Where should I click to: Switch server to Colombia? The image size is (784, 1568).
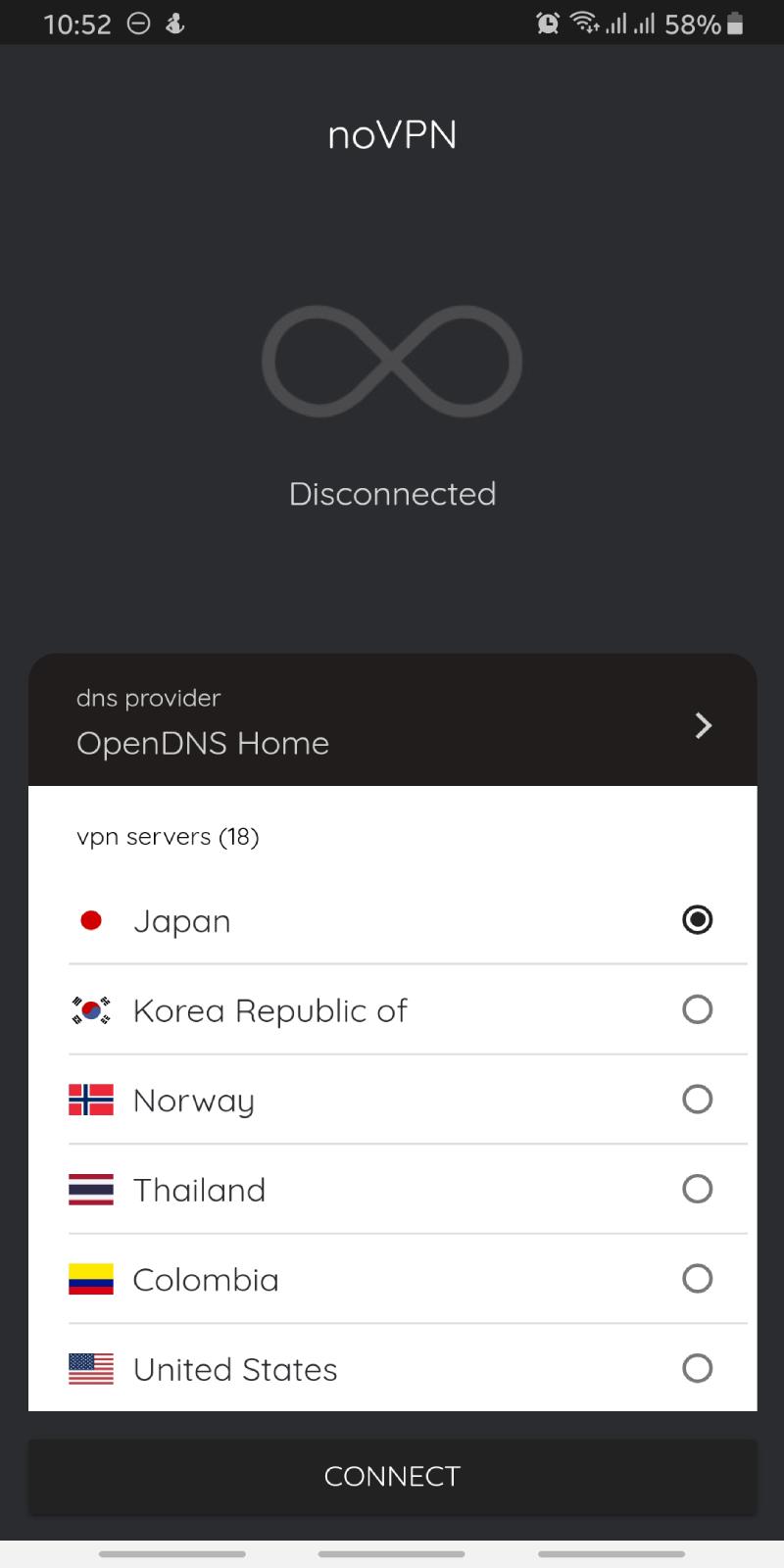point(697,1279)
